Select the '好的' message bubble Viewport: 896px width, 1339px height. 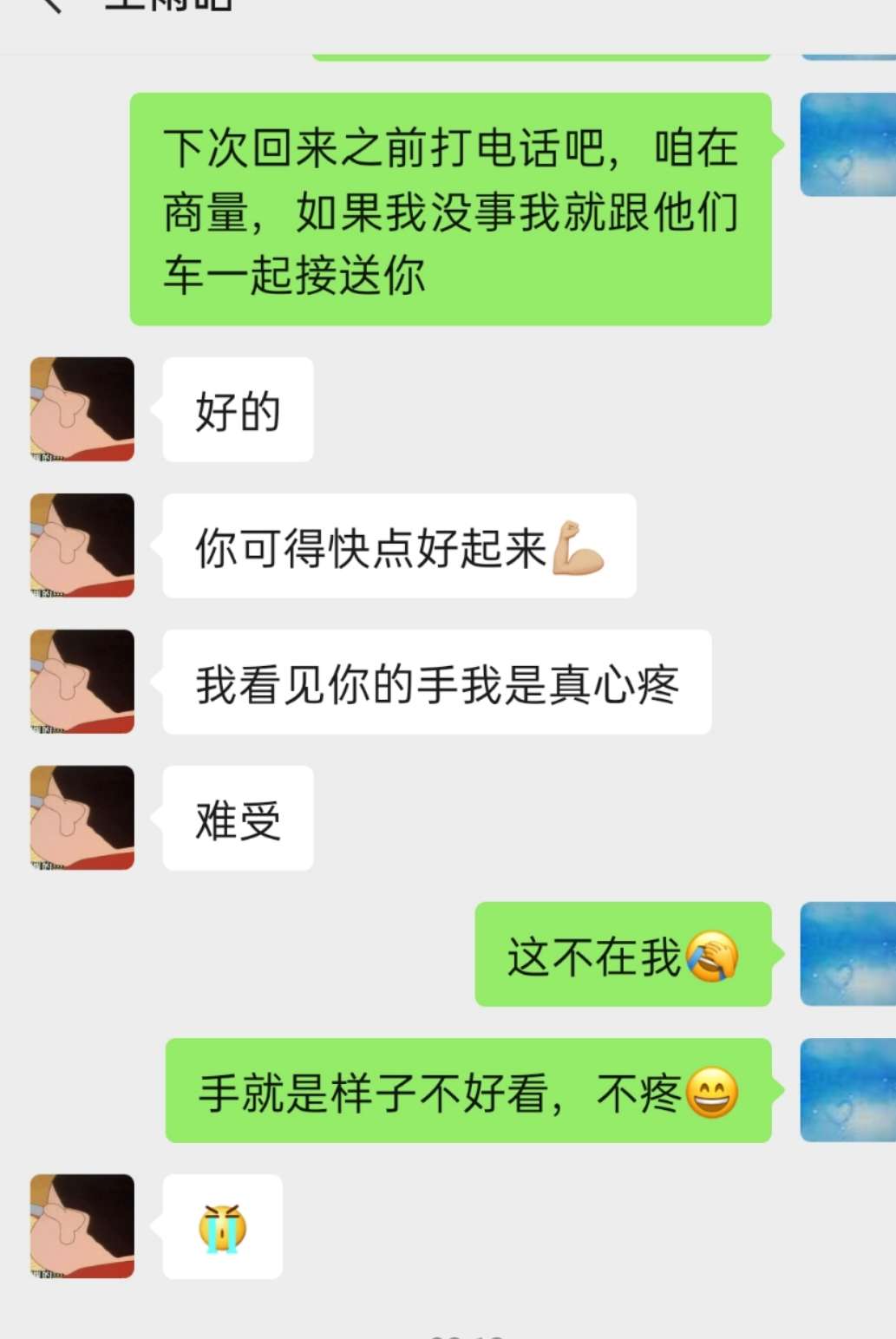click(x=236, y=409)
